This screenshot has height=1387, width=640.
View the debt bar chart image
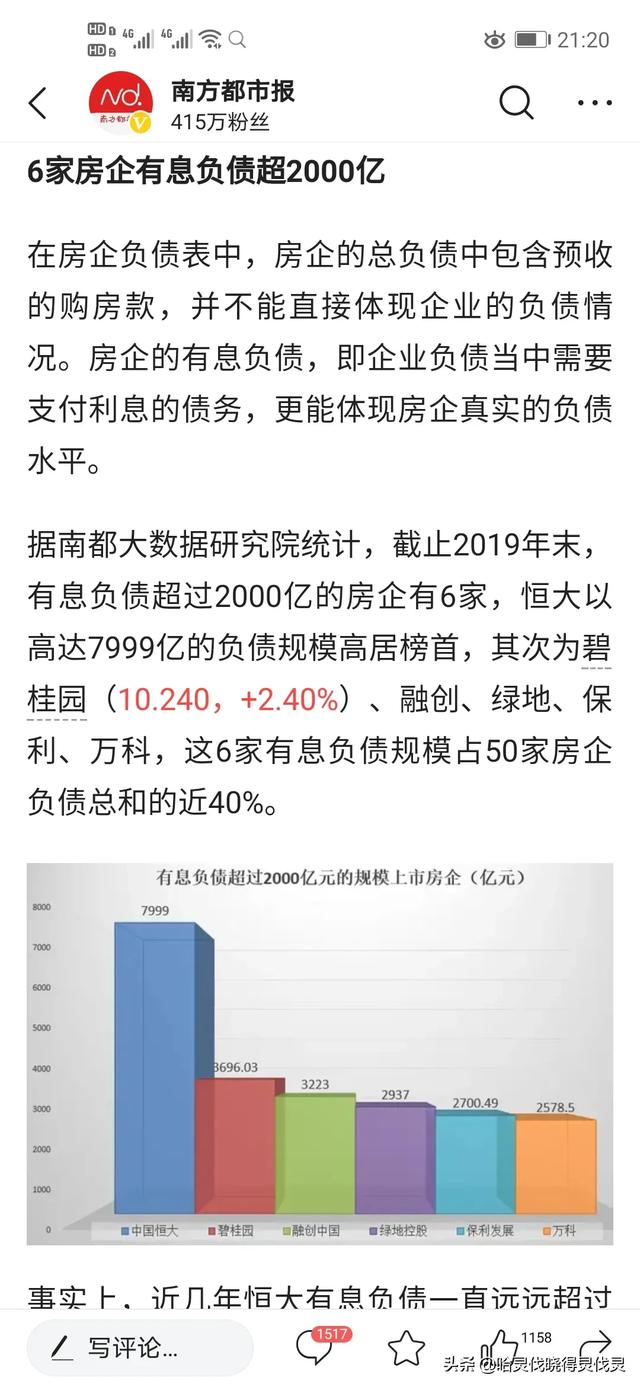320,1054
